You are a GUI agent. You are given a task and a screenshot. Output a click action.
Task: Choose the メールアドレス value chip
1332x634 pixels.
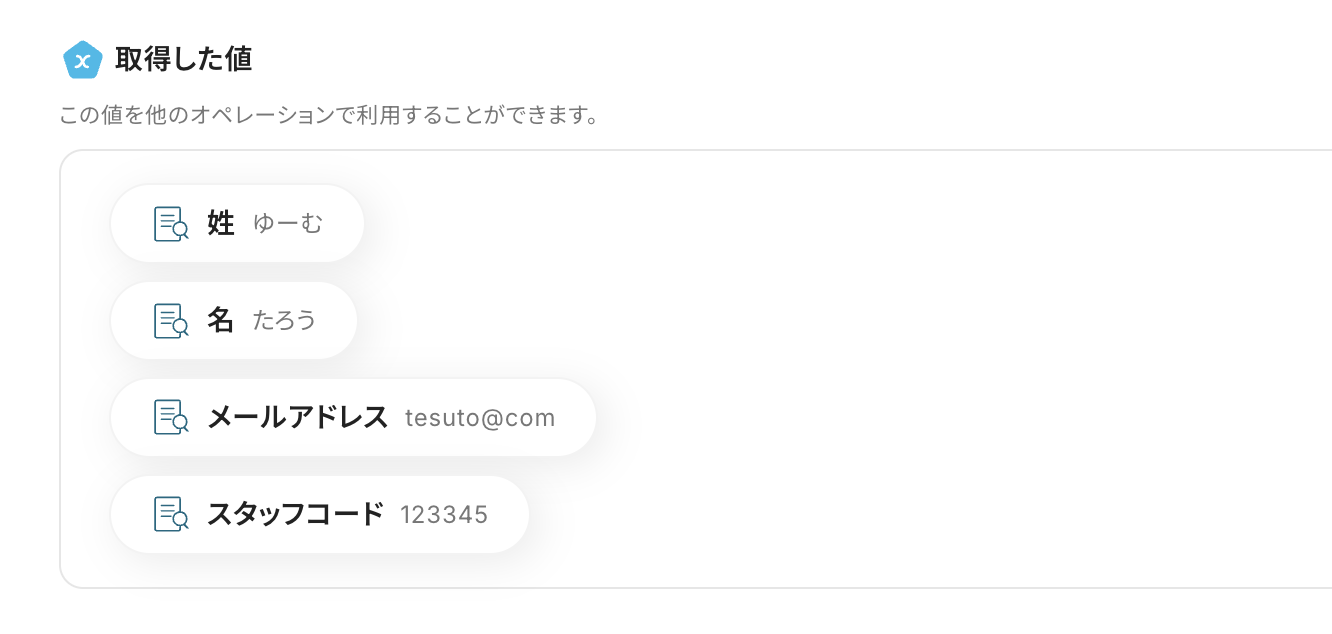(353, 418)
